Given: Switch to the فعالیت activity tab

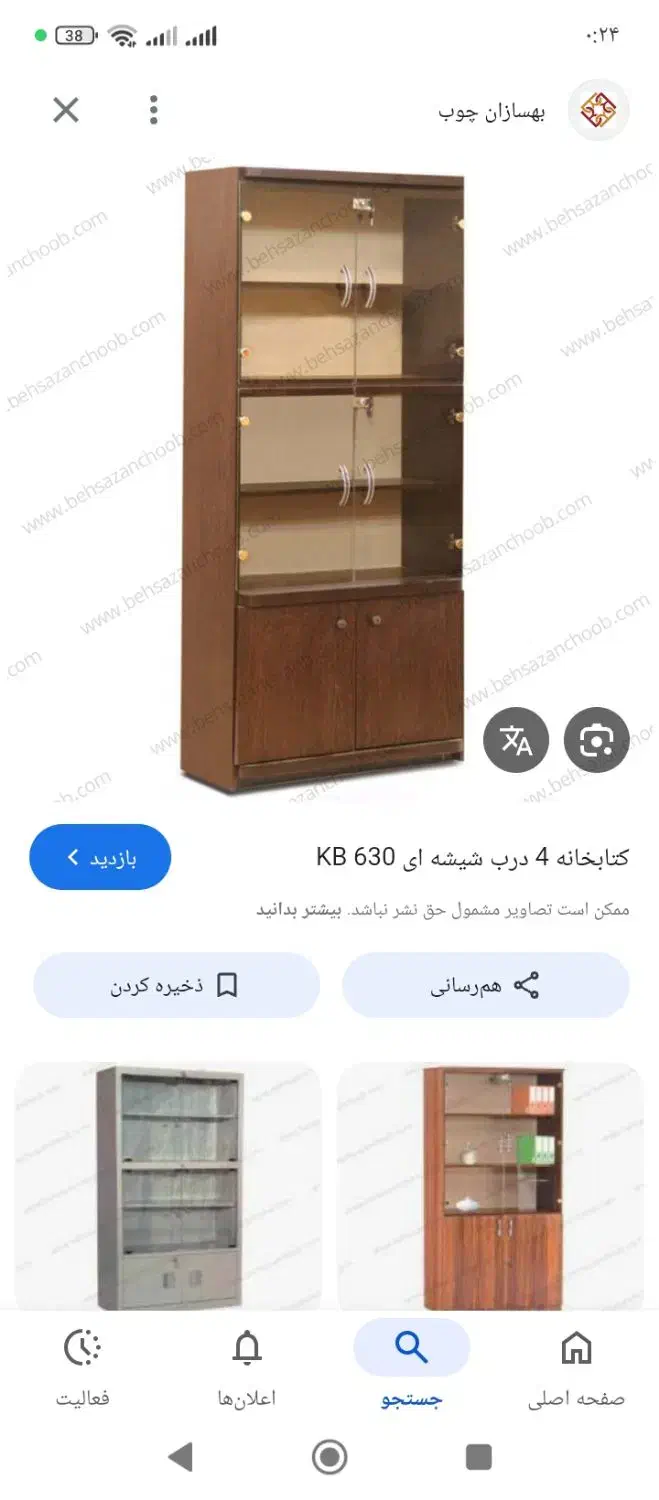Looking at the screenshot, I should (82, 1366).
